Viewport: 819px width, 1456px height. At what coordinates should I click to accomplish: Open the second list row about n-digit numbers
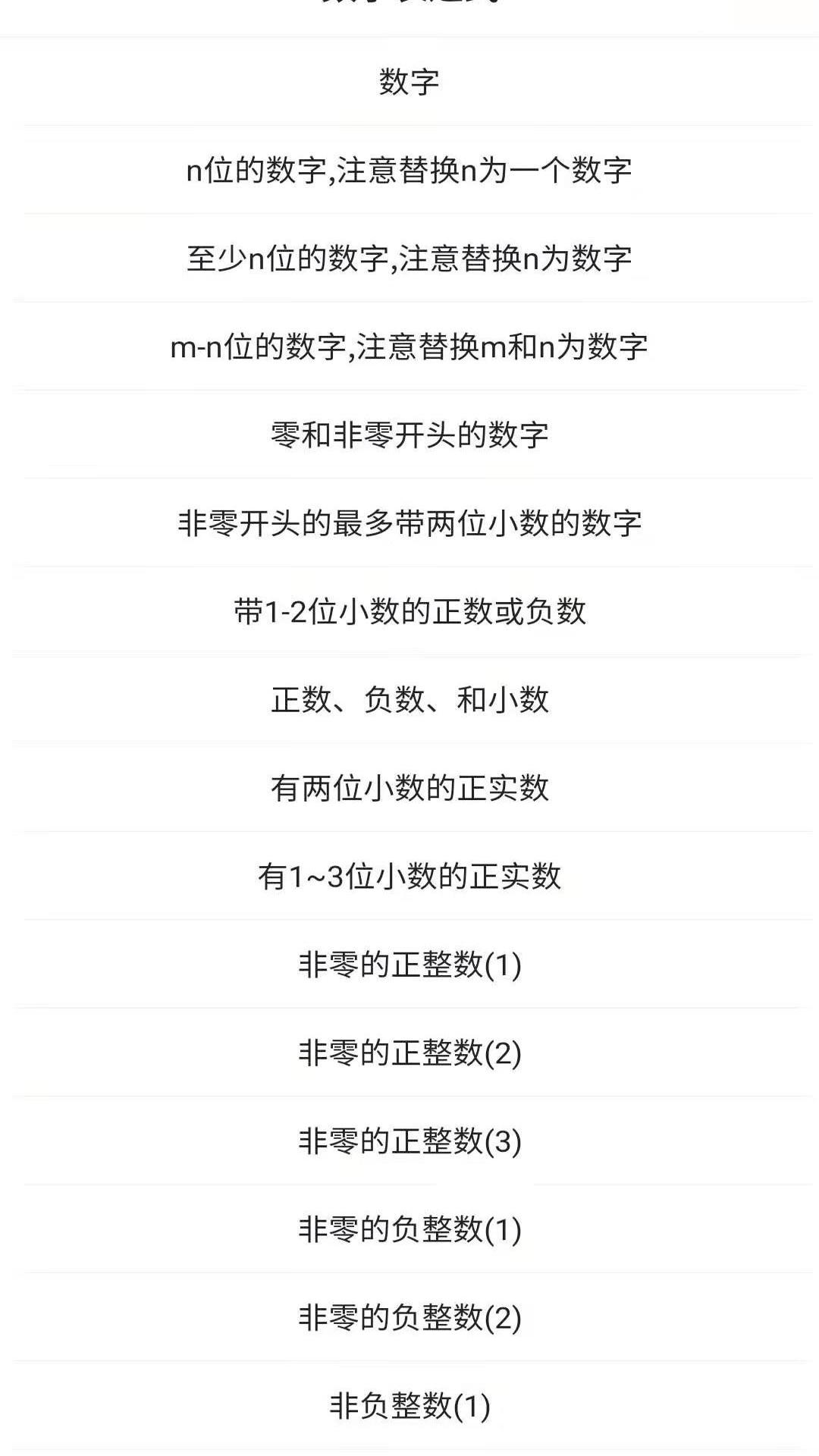click(409, 171)
